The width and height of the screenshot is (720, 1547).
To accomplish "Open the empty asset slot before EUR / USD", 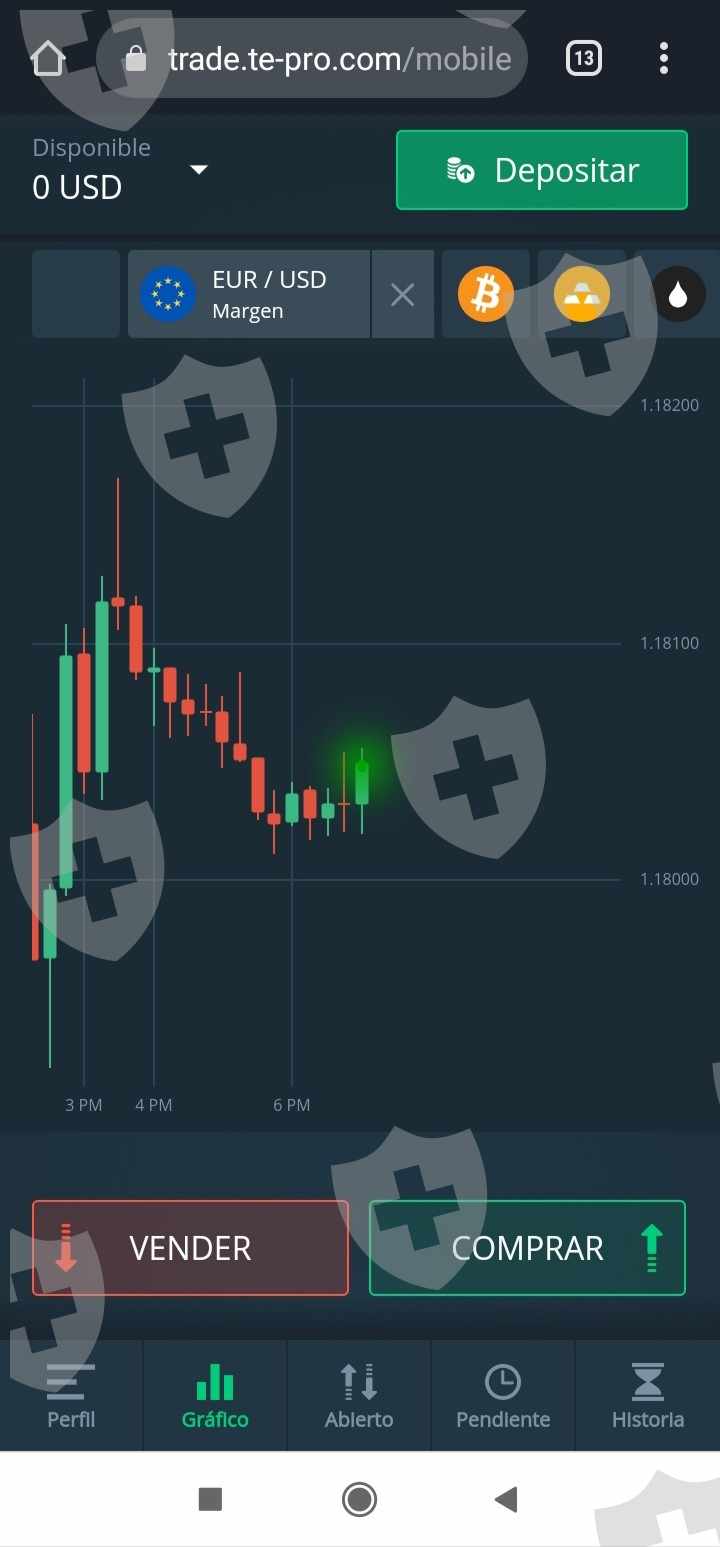I will click(x=76, y=294).
